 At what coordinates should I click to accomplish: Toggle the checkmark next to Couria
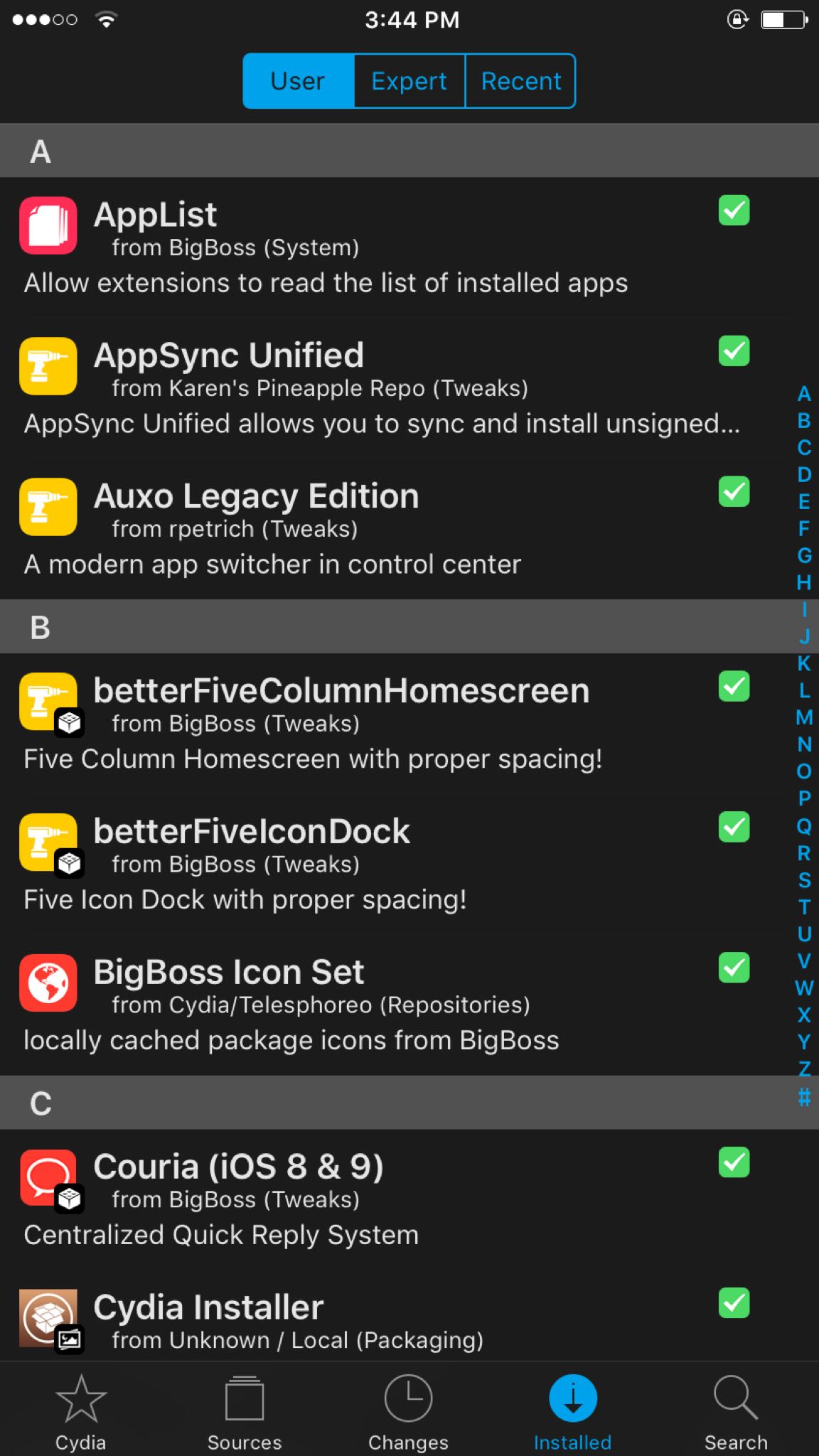pos(734,1163)
